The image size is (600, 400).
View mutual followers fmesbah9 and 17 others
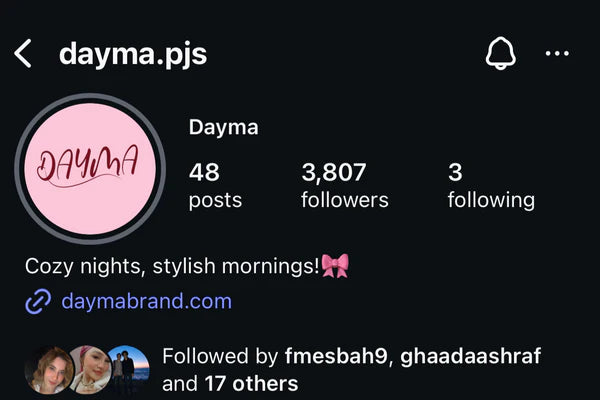click(x=300, y=370)
